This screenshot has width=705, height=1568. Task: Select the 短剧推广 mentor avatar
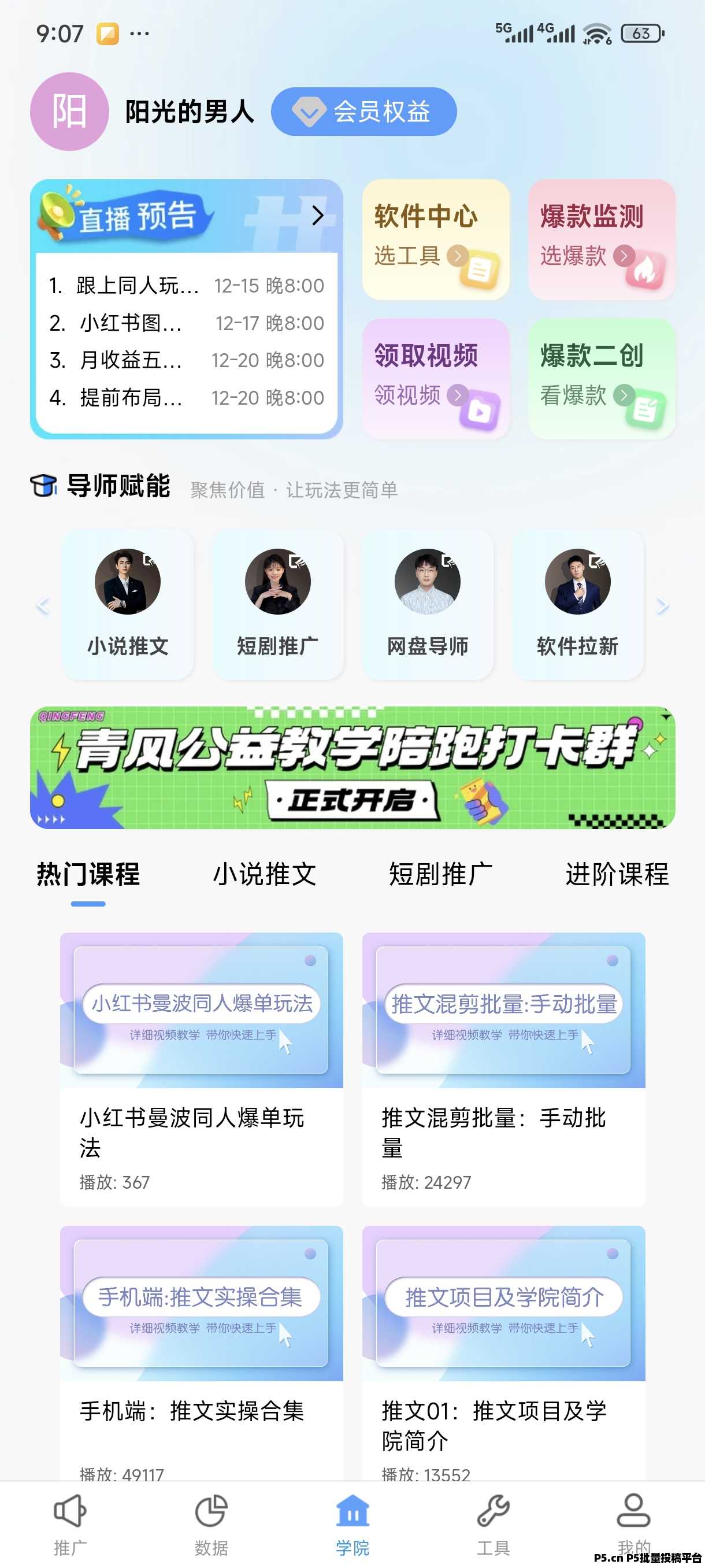click(277, 581)
